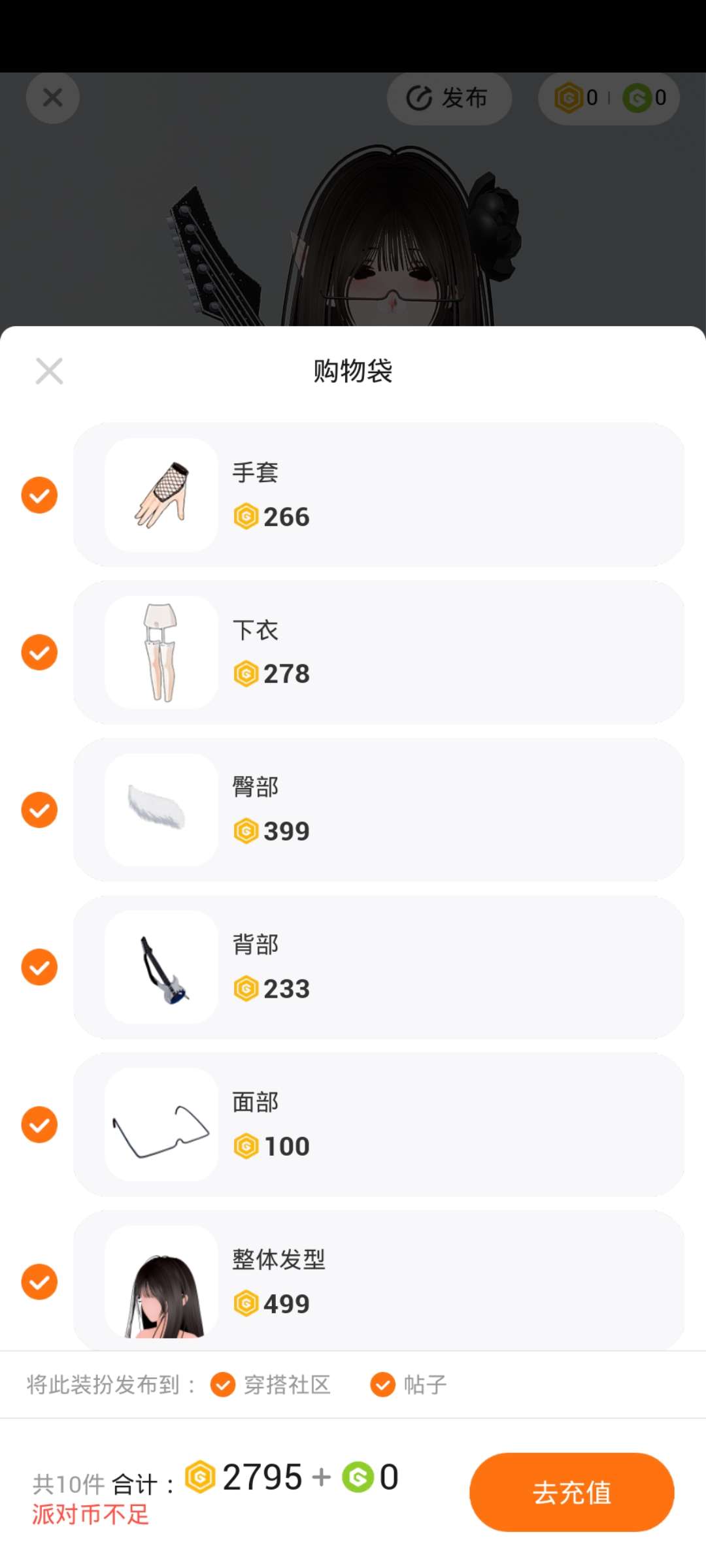The width and height of the screenshot is (706, 1568).
Task: Close the 购物袋 shopping bag sheet
Action: point(49,371)
